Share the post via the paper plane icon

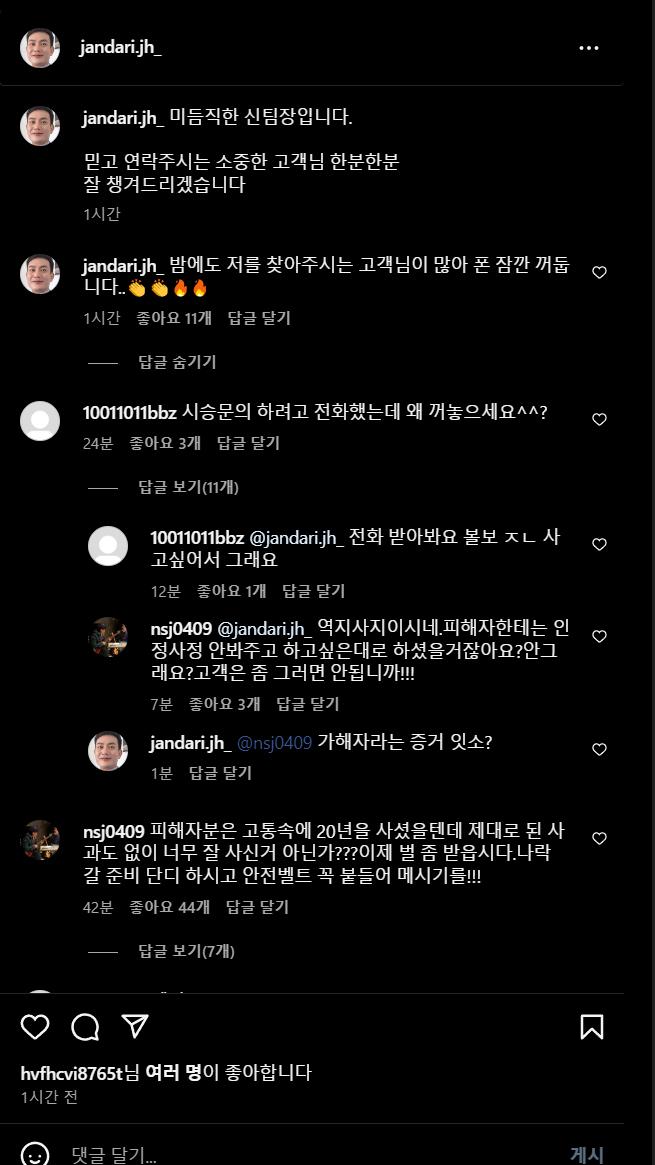135,1027
